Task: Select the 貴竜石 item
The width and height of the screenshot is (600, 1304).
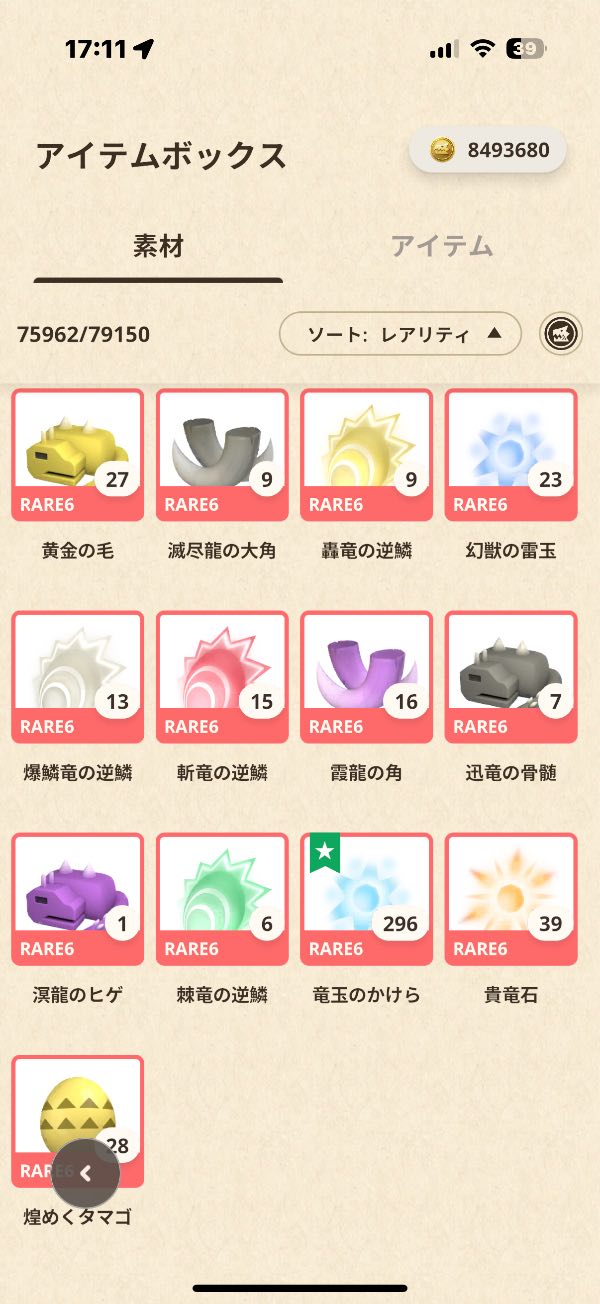Action: [x=510, y=899]
